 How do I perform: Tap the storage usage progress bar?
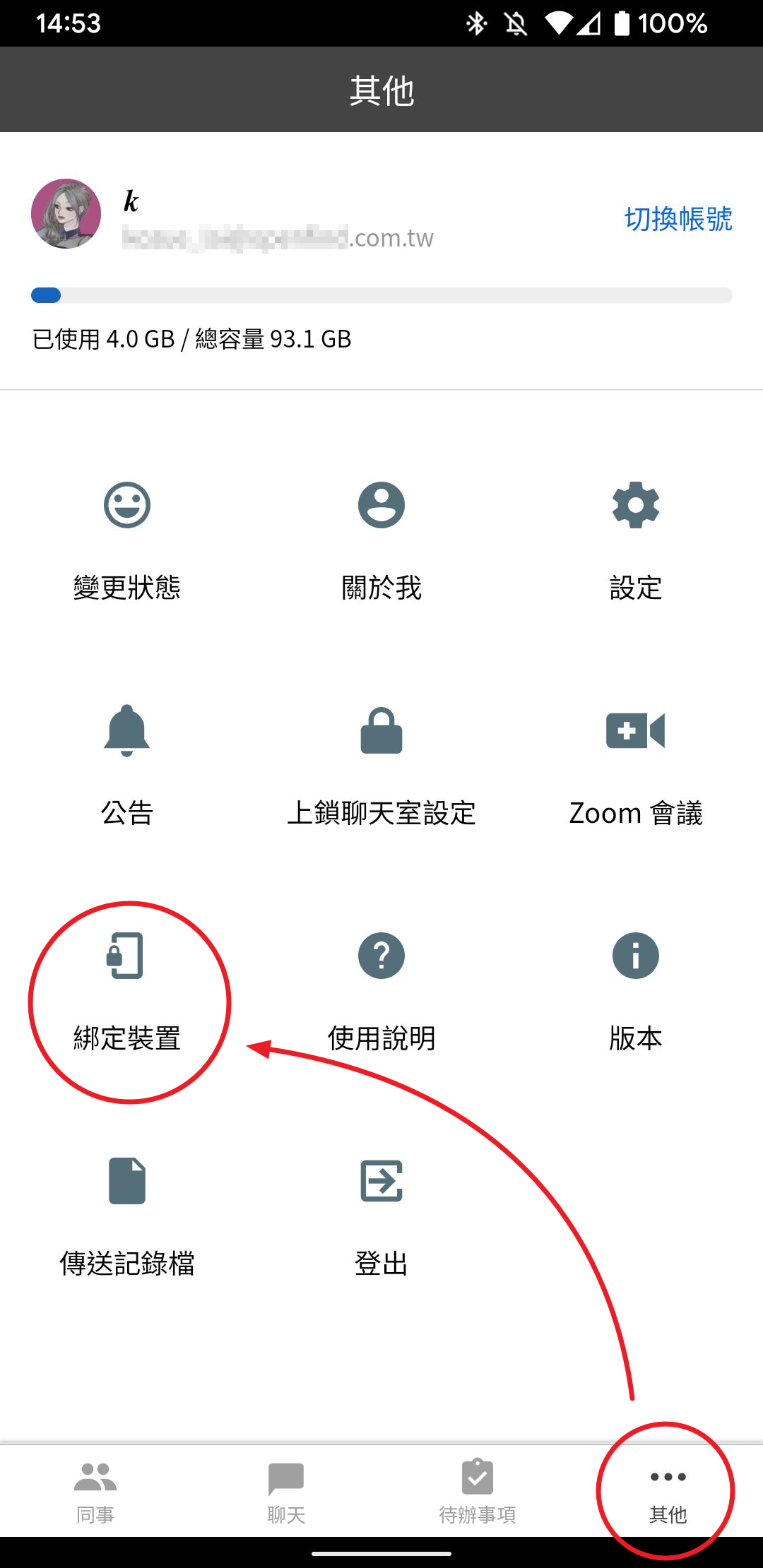click(x=381, y=295)
